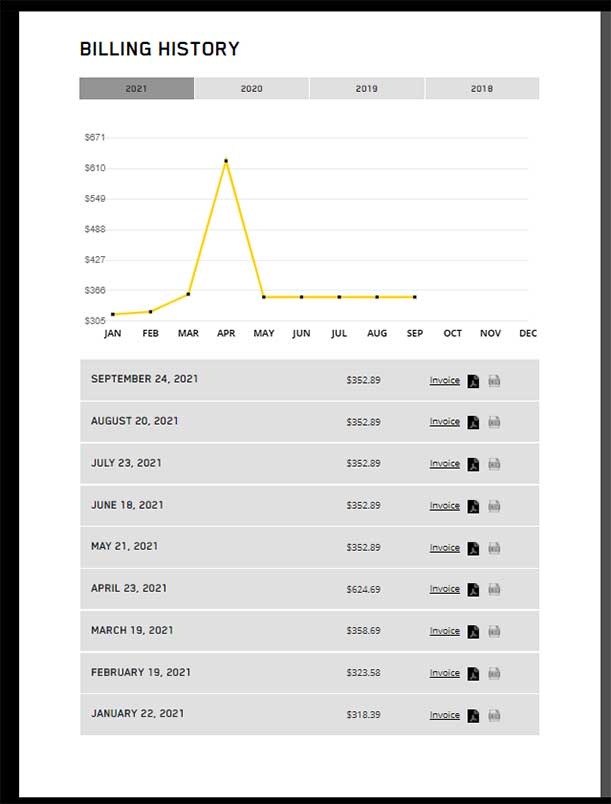This screenshot has width=611, height=804.
Task: Open the March 19, 2021 Invoice link
Action: (x=444, y=631)
